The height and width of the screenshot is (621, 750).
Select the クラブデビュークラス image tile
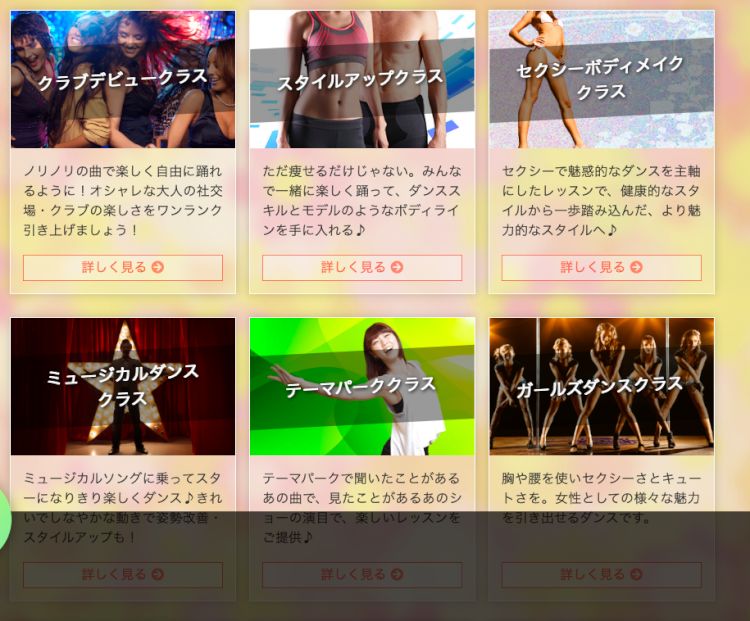123,80
